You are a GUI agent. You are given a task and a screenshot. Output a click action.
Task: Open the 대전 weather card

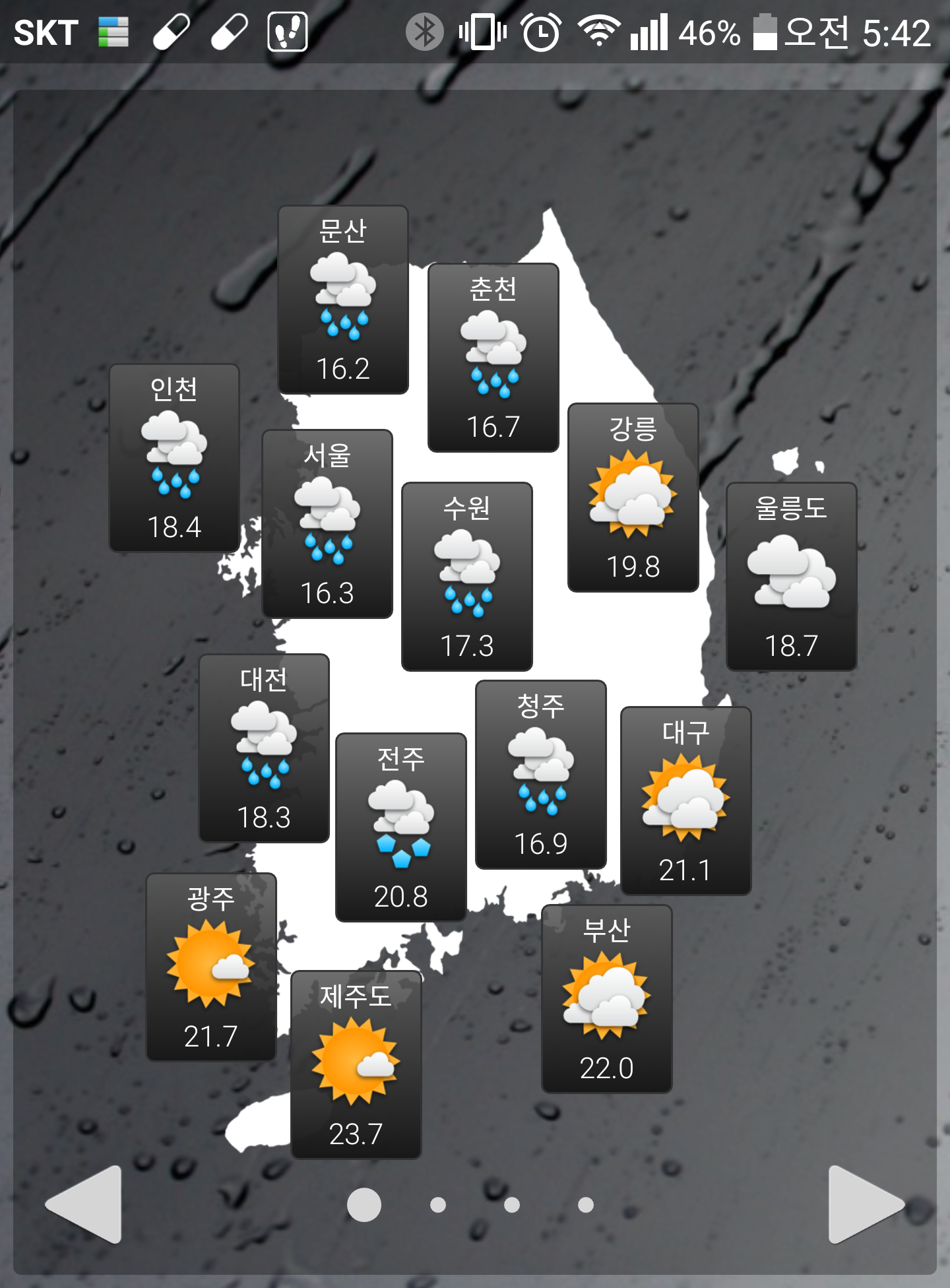[264, 748]
